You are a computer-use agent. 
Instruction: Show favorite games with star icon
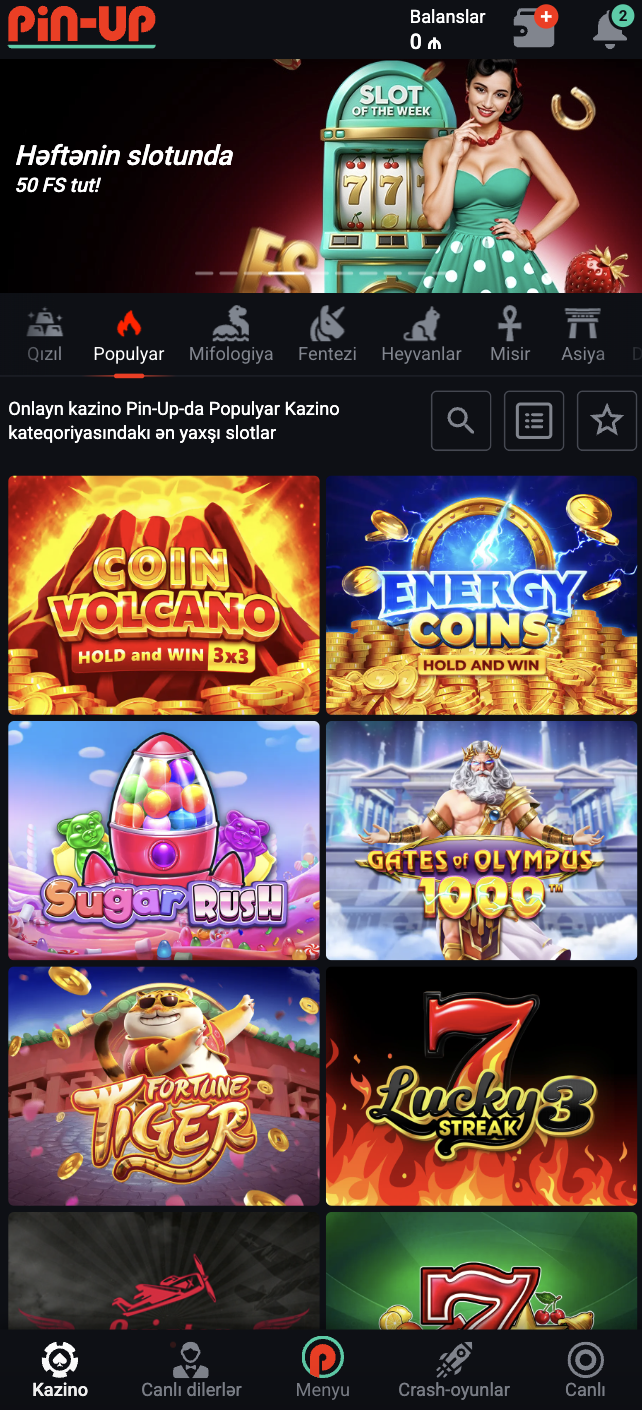coord(607,421)
